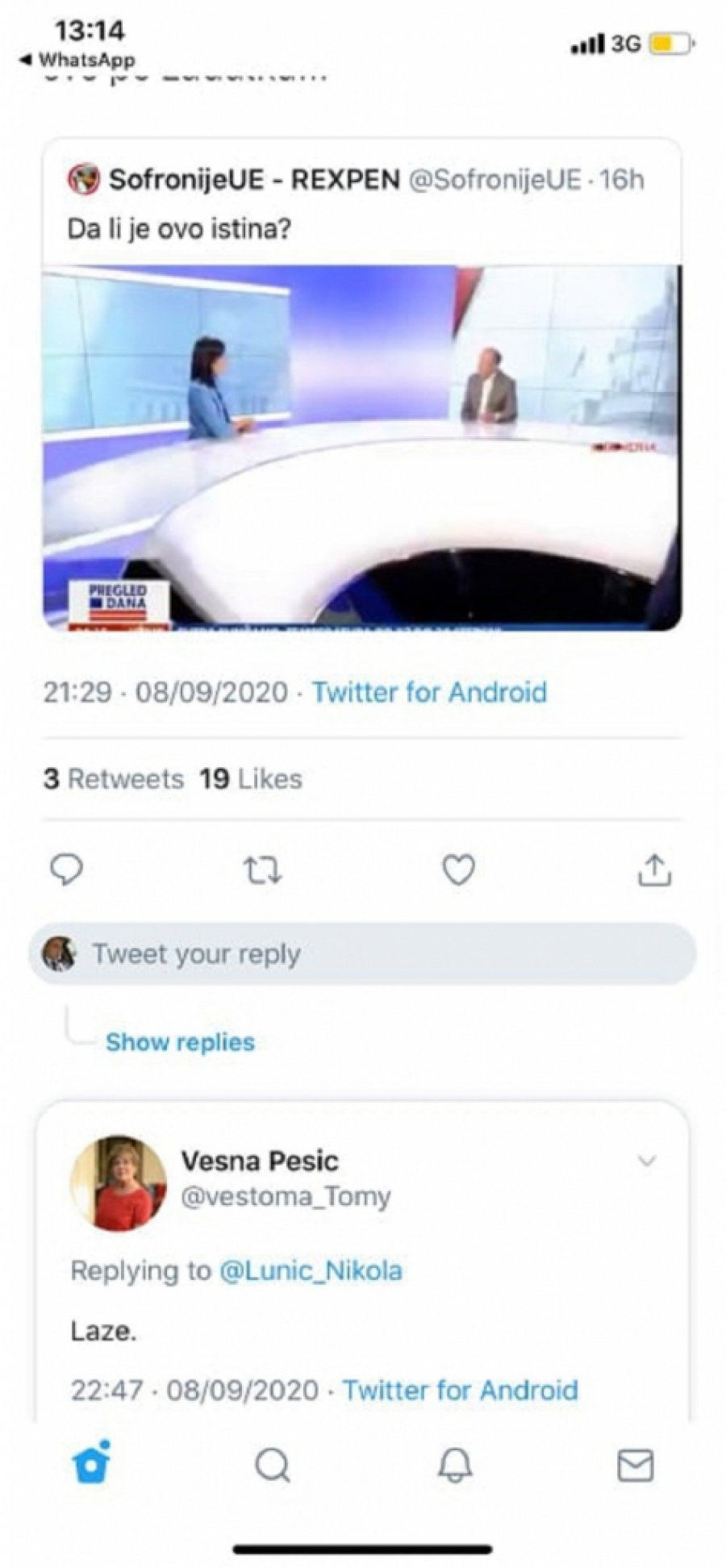Go to the Home tab
Viewport: 726px width, 1568px height.
point(91,1464)
